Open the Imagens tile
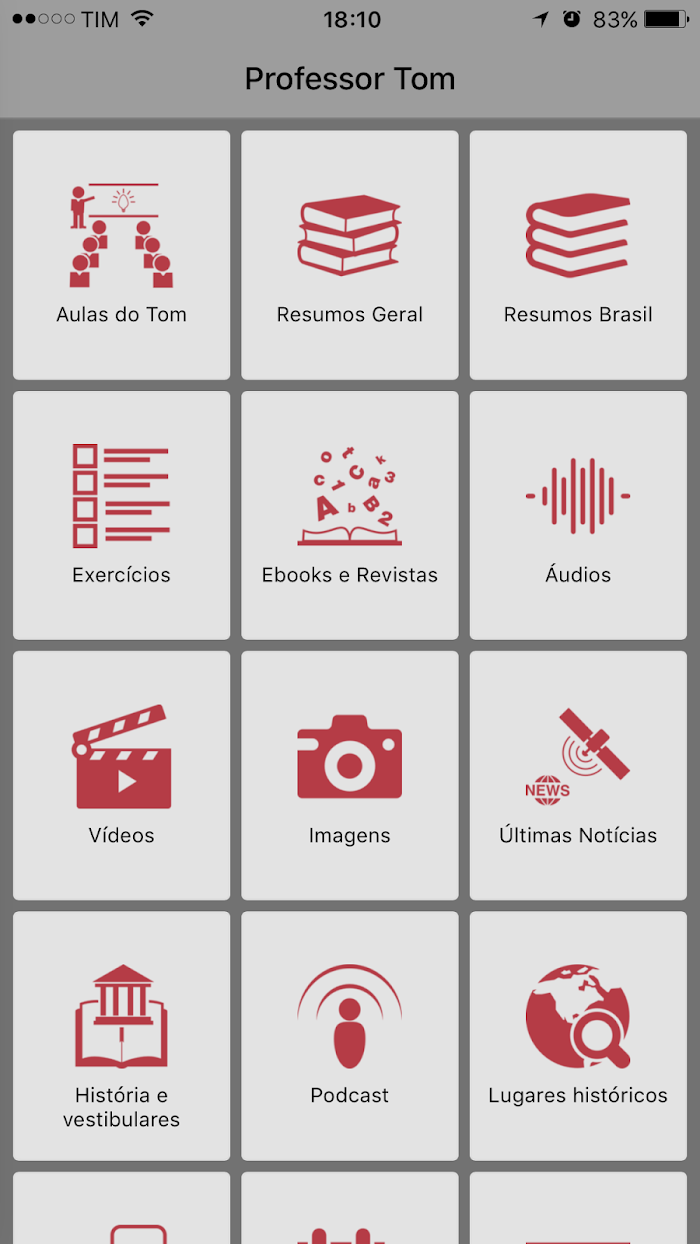The width and height of the screenshot is (700, 1244). tap(350, 776)
